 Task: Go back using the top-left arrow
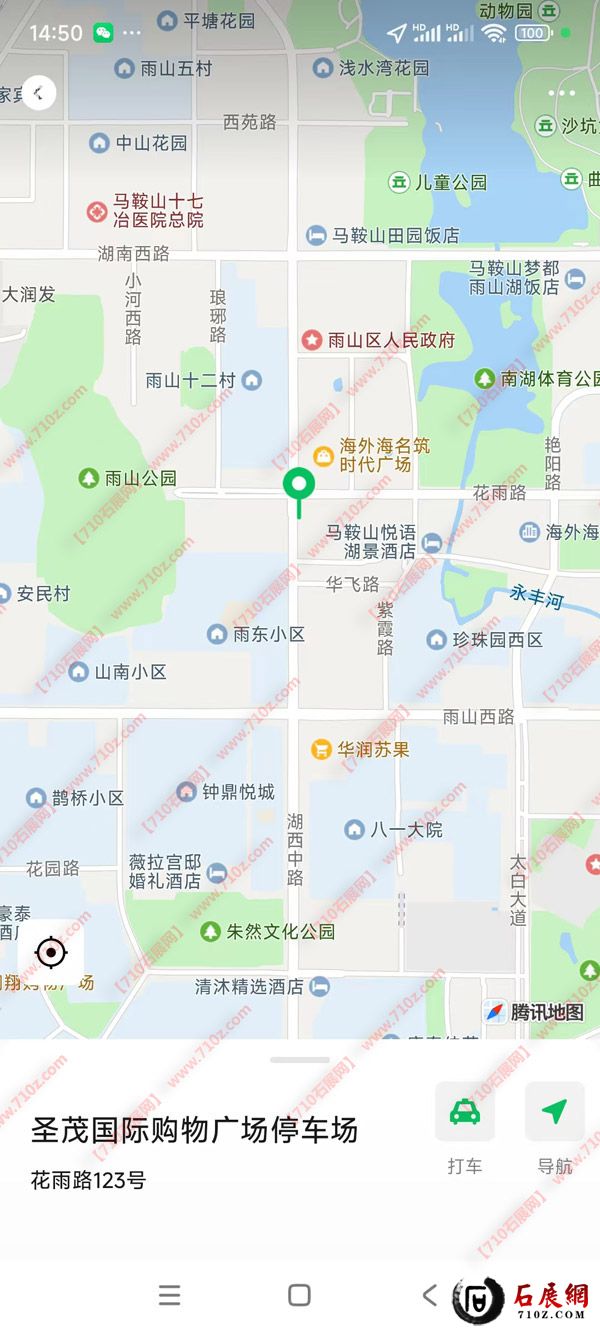coord(38,93)
